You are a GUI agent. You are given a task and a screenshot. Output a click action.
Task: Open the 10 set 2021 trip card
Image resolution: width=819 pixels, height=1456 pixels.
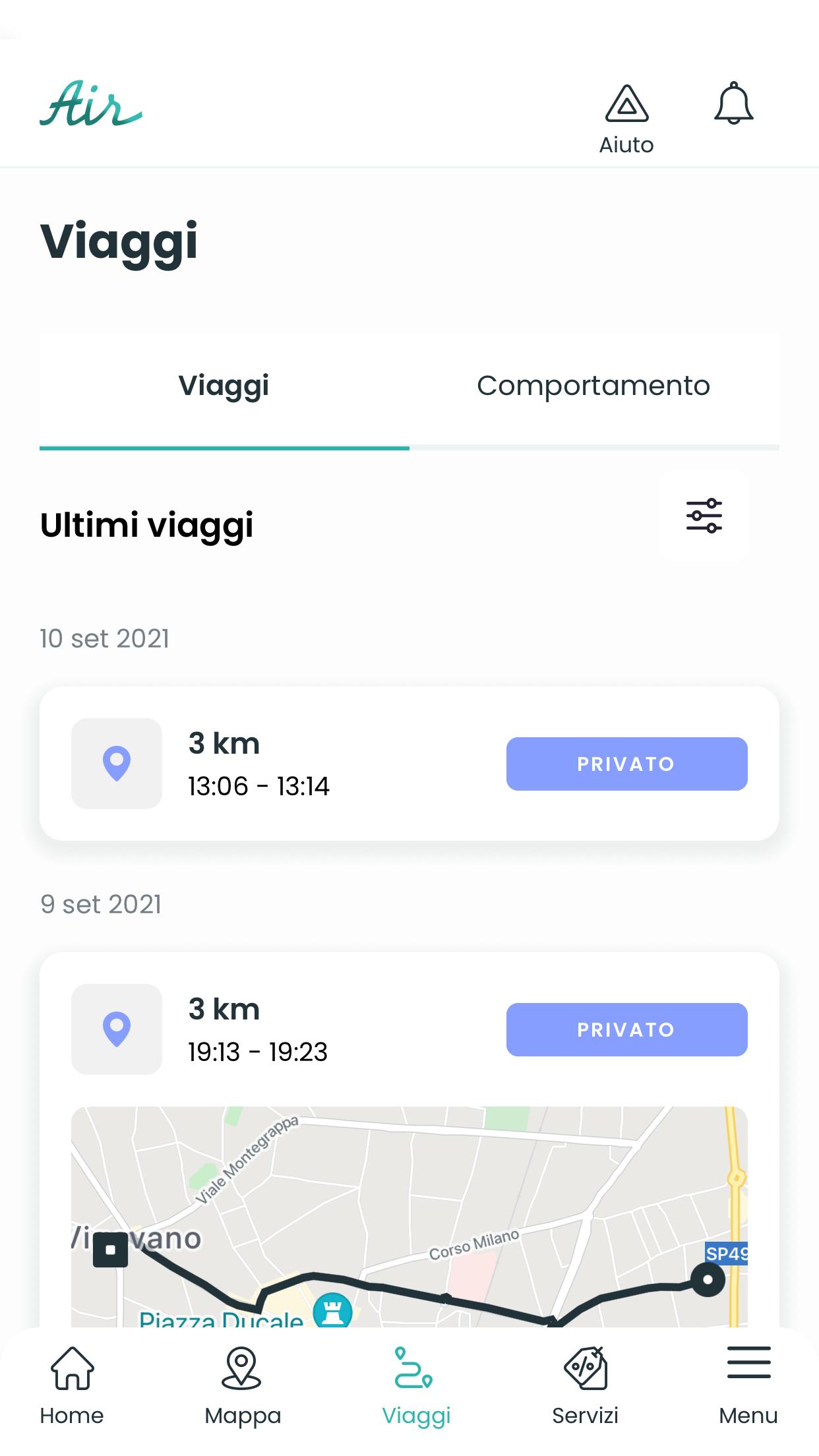tap(409, 764)
